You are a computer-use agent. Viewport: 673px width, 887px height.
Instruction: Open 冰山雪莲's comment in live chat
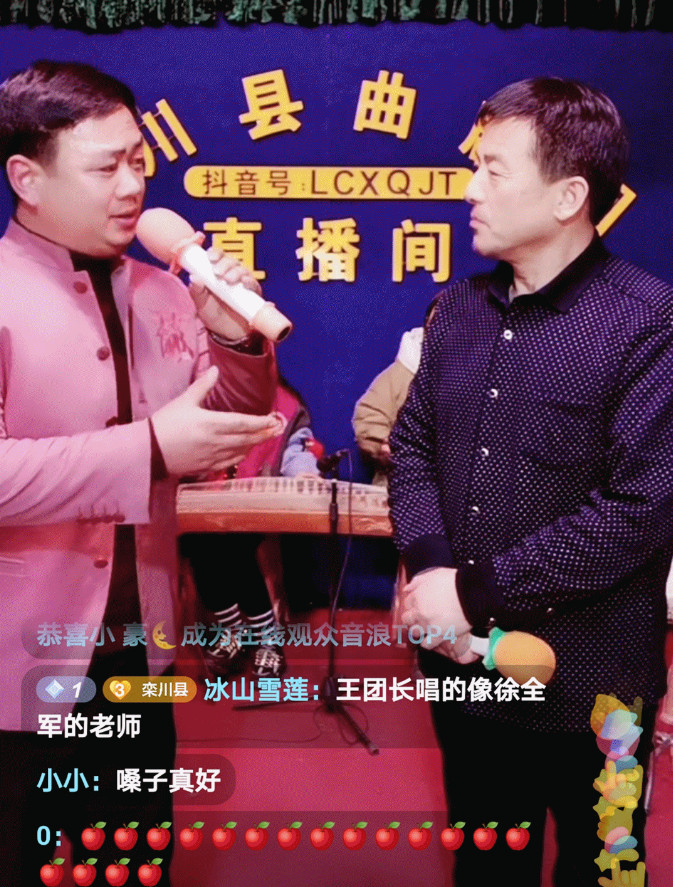click(290, 706)
